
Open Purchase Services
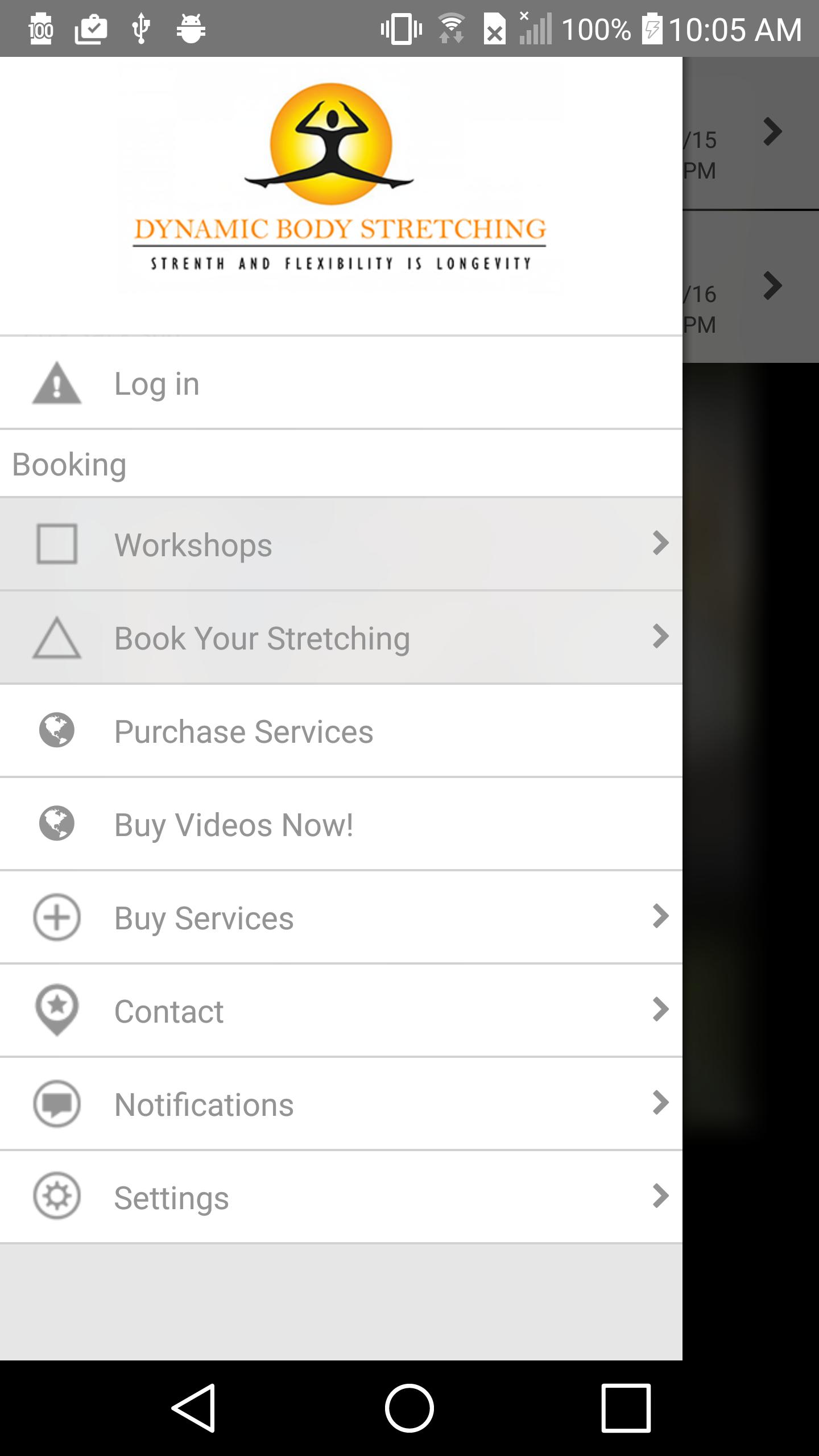[x=341, y=731]
